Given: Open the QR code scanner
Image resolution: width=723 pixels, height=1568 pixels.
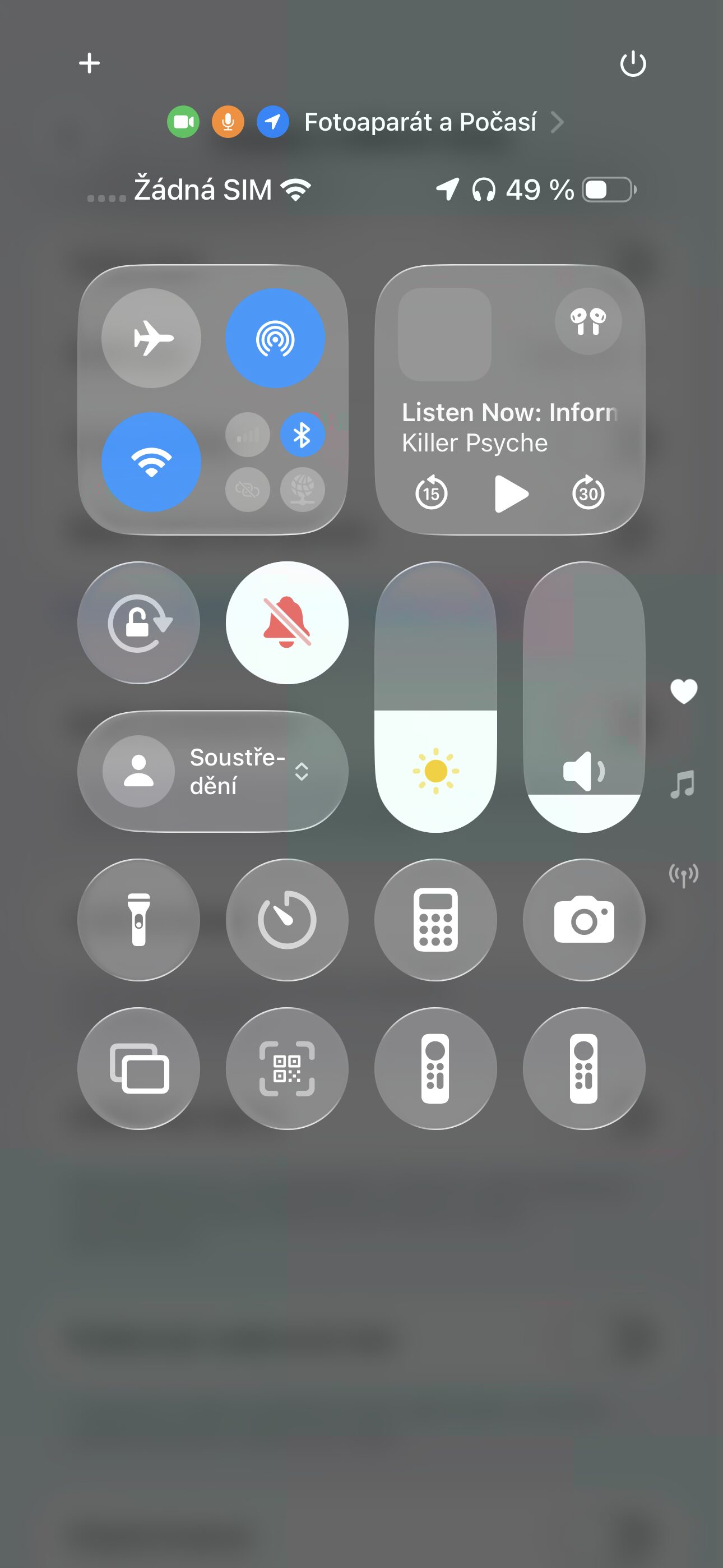Looking at the screenshot, I should pyautogui.click(x=288, y=1068).
